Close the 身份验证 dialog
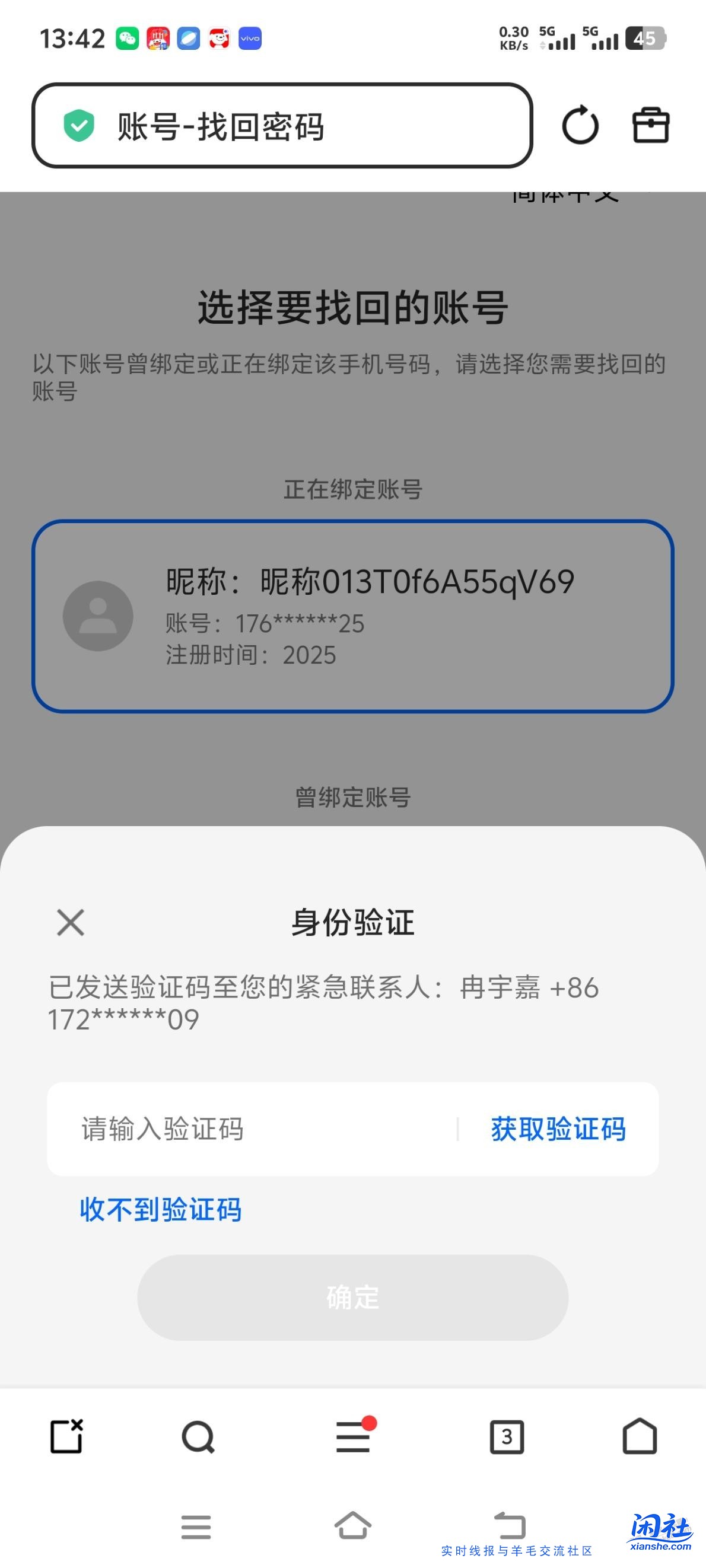This screenshot has width=706, height=1568. tap(69, 922)
